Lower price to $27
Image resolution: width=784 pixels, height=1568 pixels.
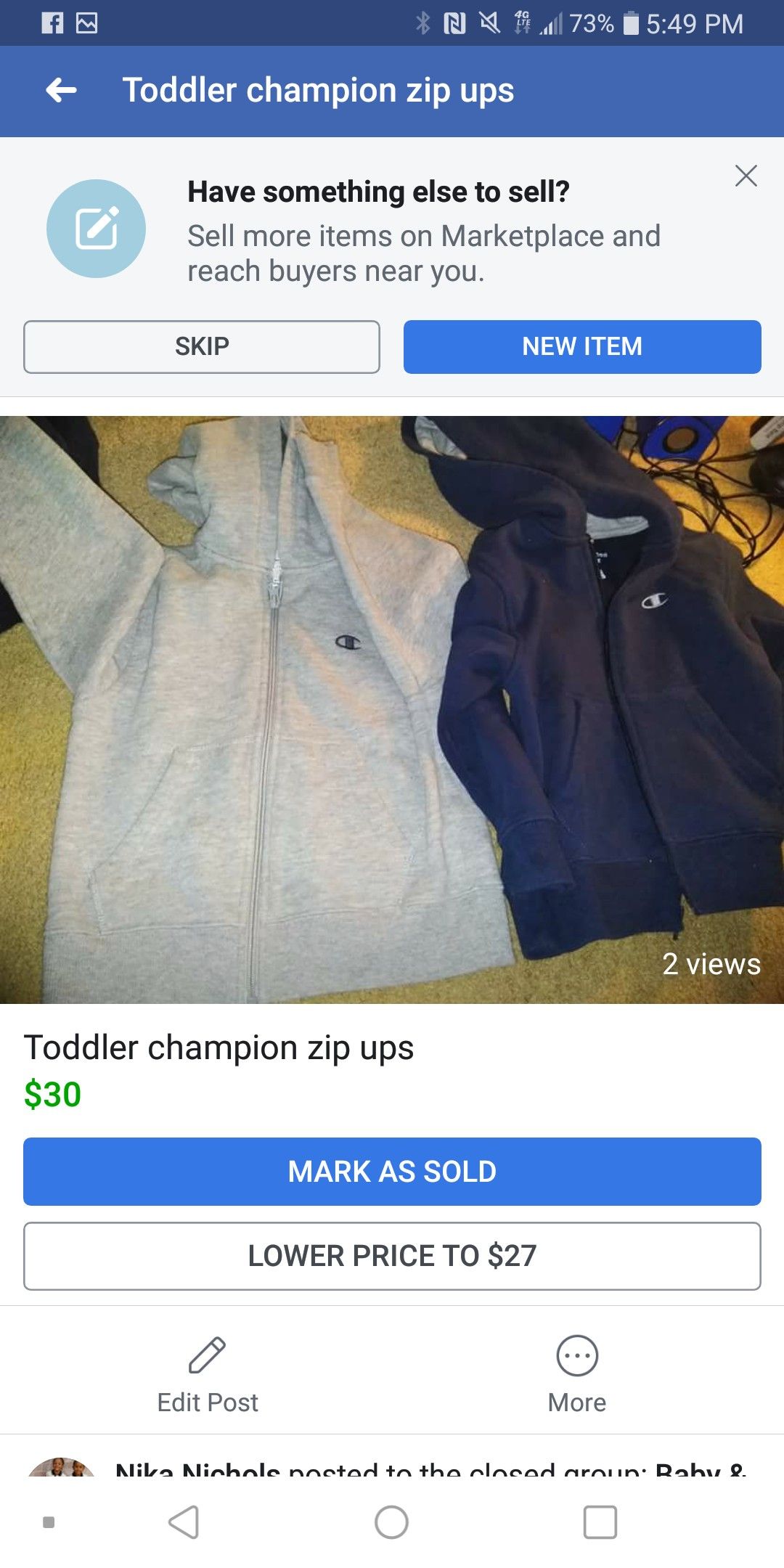click(x=392, y=1256)
